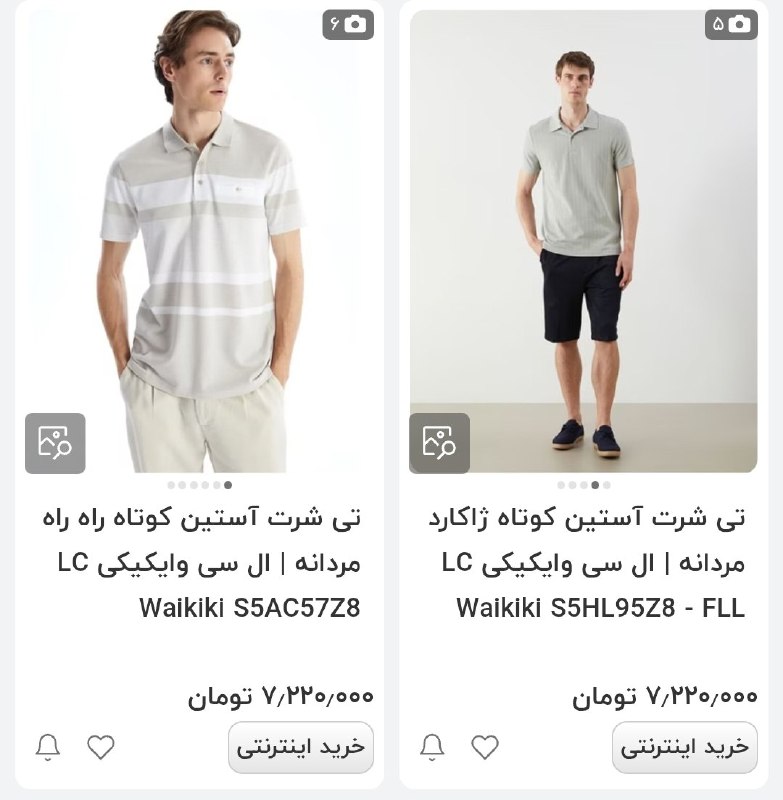The height and width of the screenshot is (800, 783).
Task: Enable the notification bell for the S5HL95Z8 t-shirt
Action: pos(432,747)
